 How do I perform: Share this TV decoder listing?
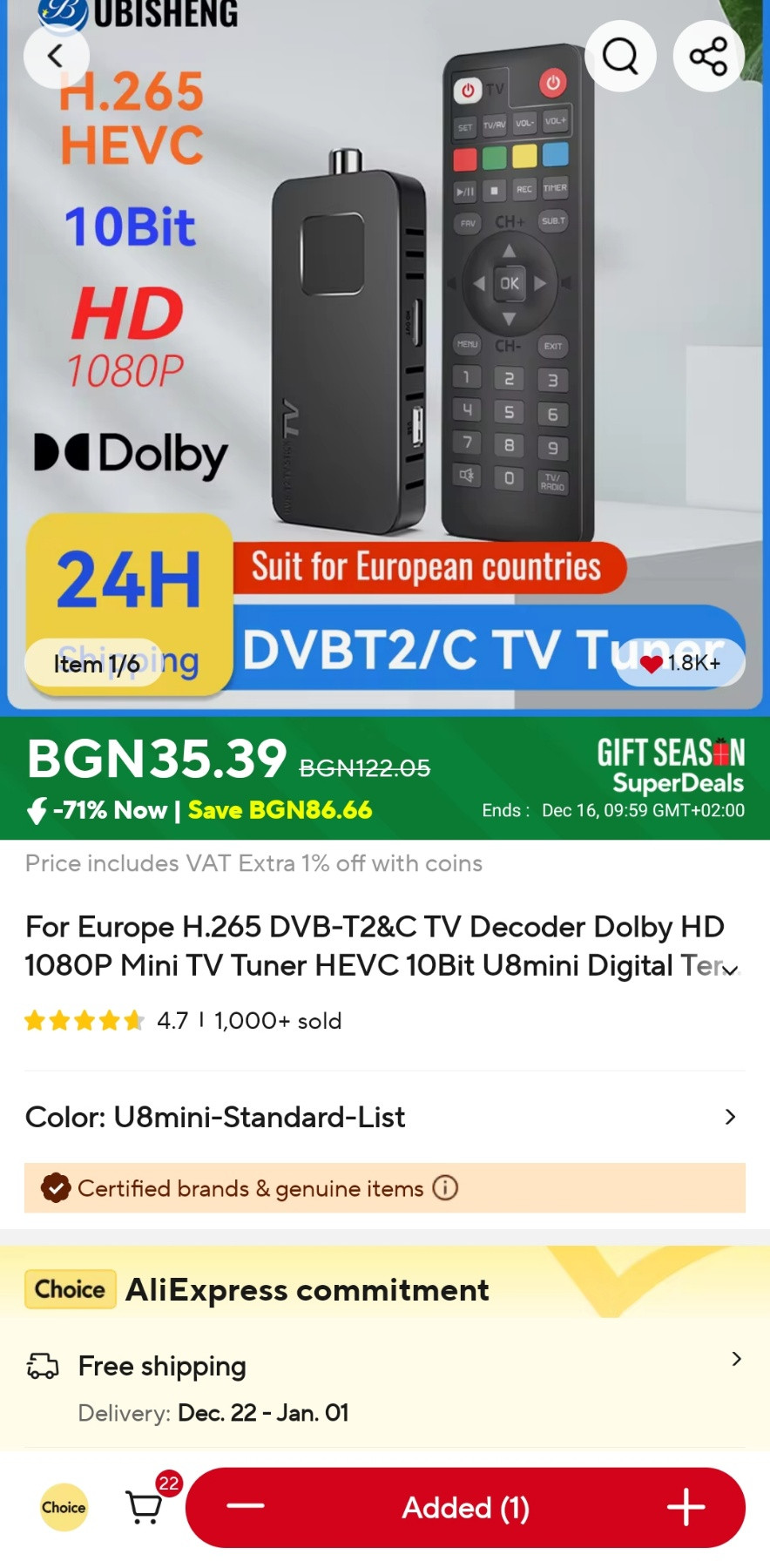pos(708,57)
